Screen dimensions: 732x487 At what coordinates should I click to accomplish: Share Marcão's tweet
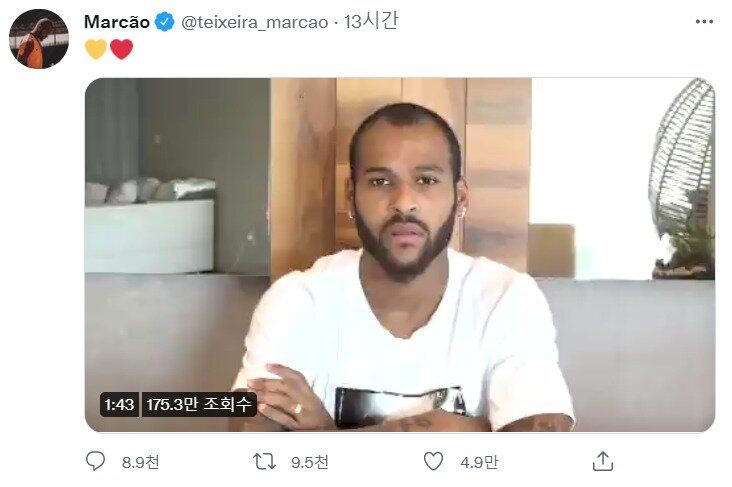pyautogui.click(x=602, y=461)
